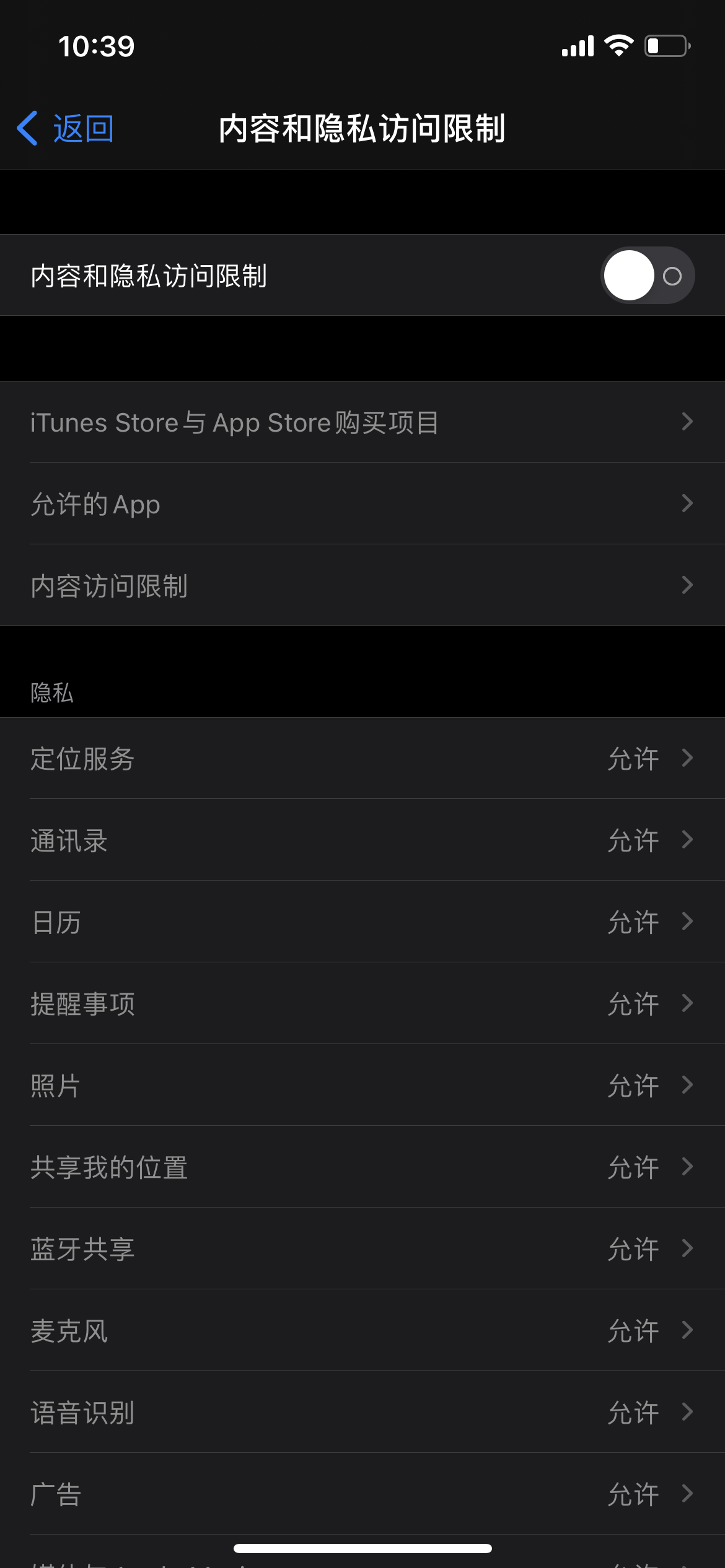Screen dimensions: 725x1568
Task: Tap the 返回 back button
Action: (66, 129)
